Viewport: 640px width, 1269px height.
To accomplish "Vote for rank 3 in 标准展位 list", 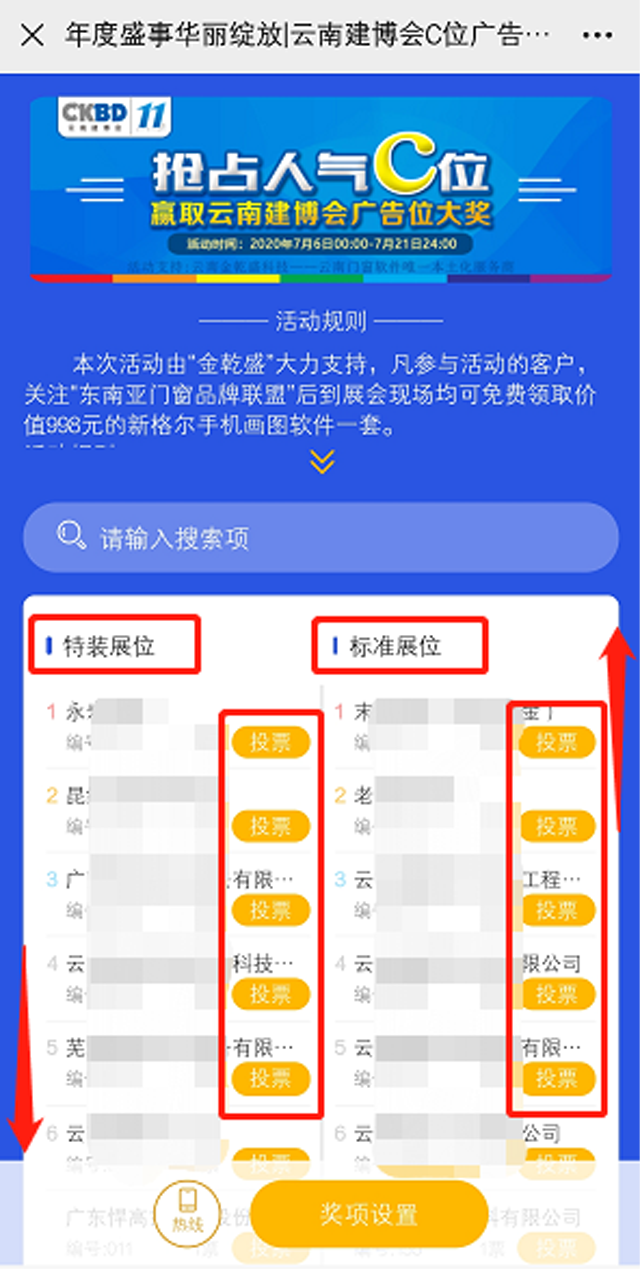I will tap(557, 911).
